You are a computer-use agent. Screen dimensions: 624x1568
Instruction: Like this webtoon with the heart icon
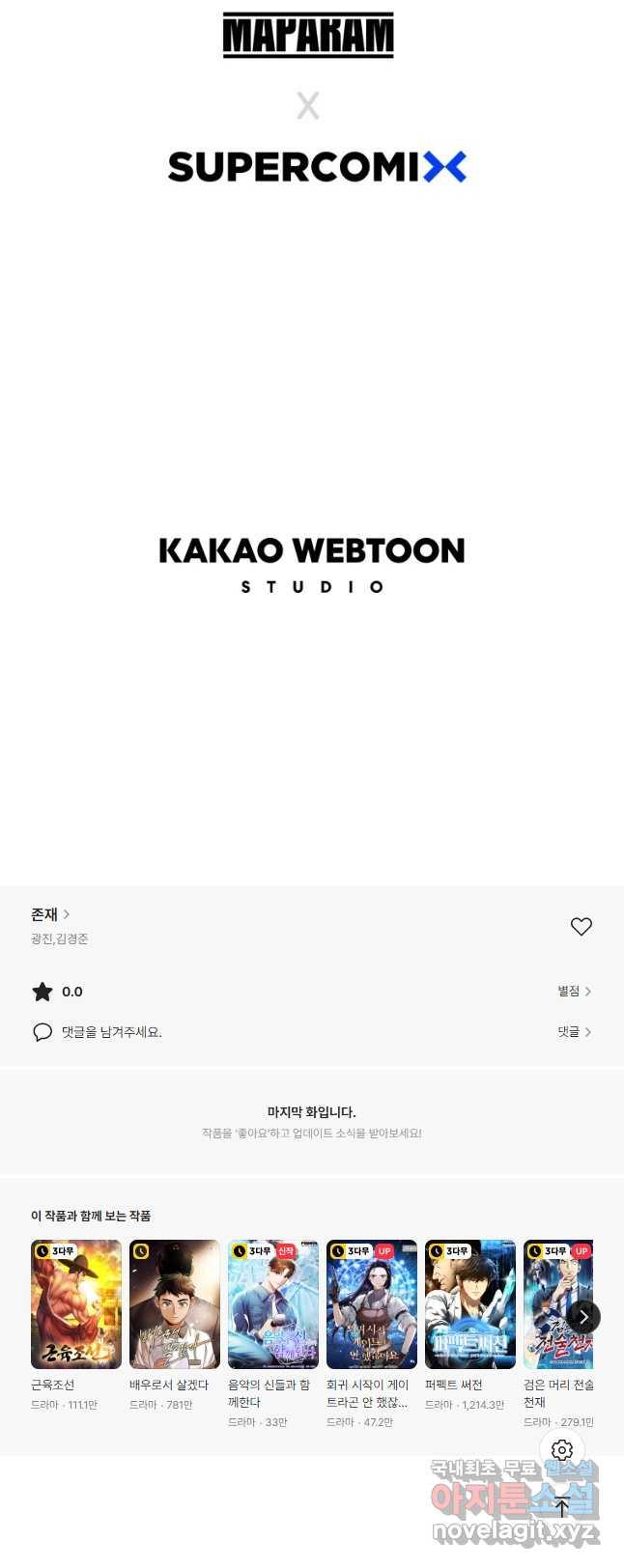[581, 927]
